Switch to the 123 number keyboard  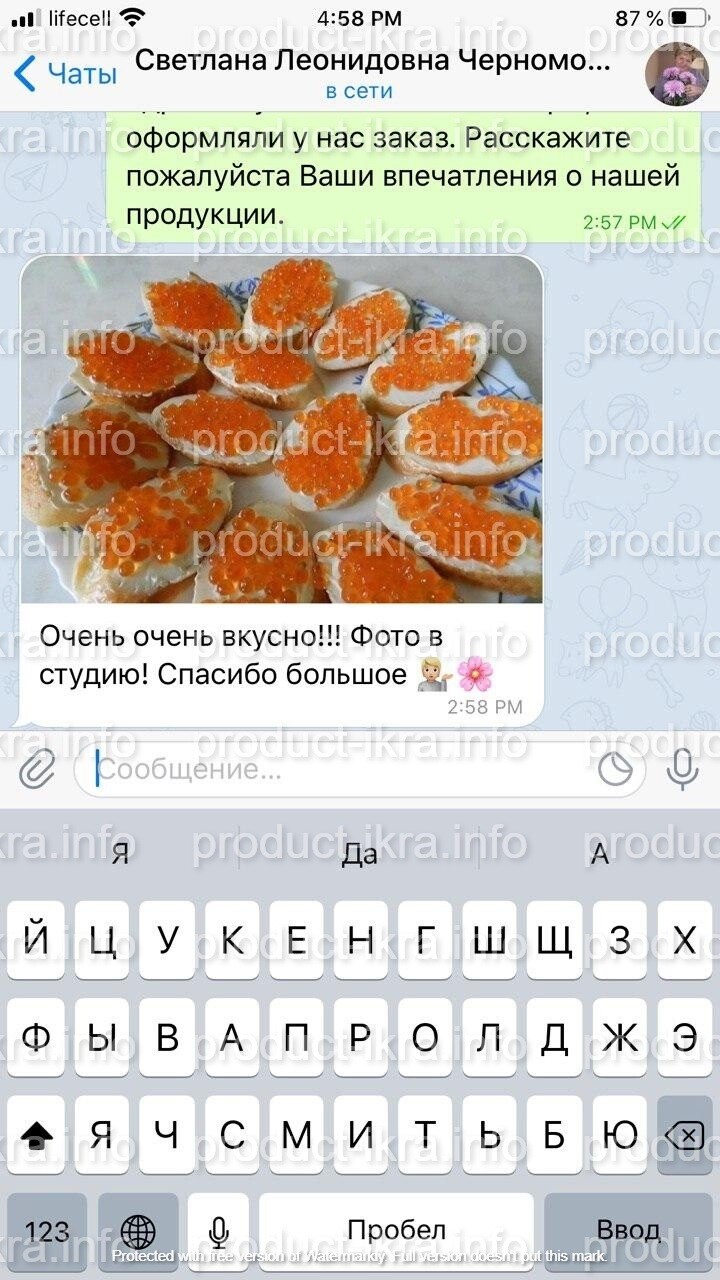point(47,1230)
